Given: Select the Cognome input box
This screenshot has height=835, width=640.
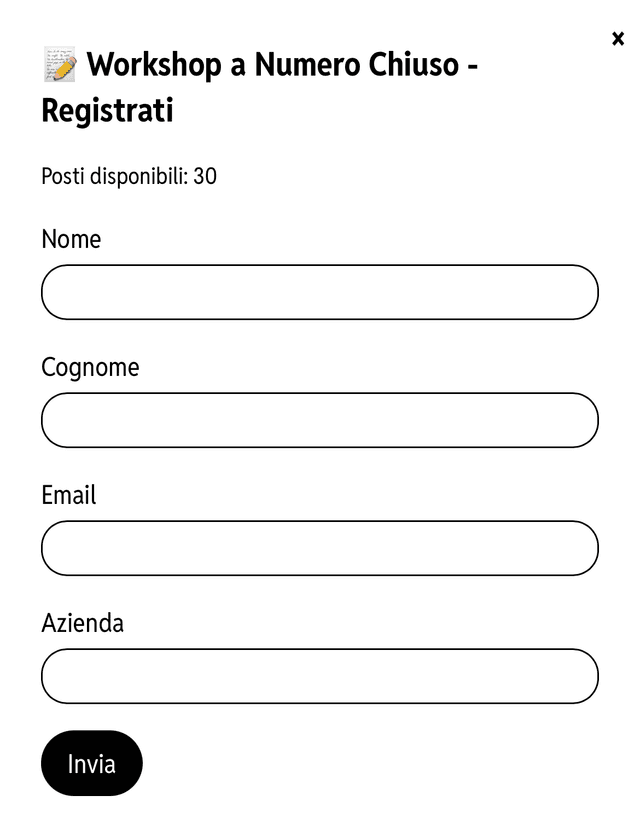Looking at the screenshot, I should coord(320,420).
